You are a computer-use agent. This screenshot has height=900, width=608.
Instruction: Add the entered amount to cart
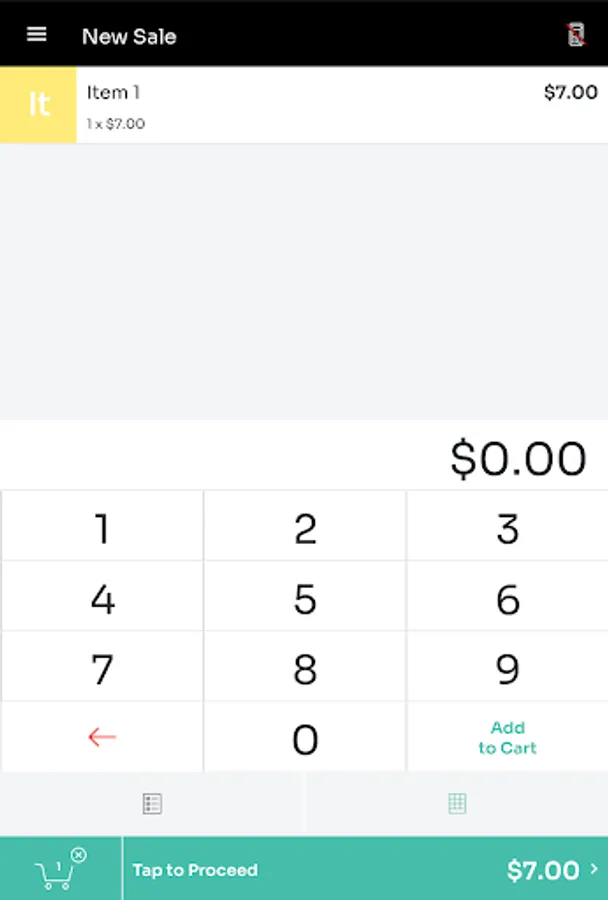[x=508, y=738]
